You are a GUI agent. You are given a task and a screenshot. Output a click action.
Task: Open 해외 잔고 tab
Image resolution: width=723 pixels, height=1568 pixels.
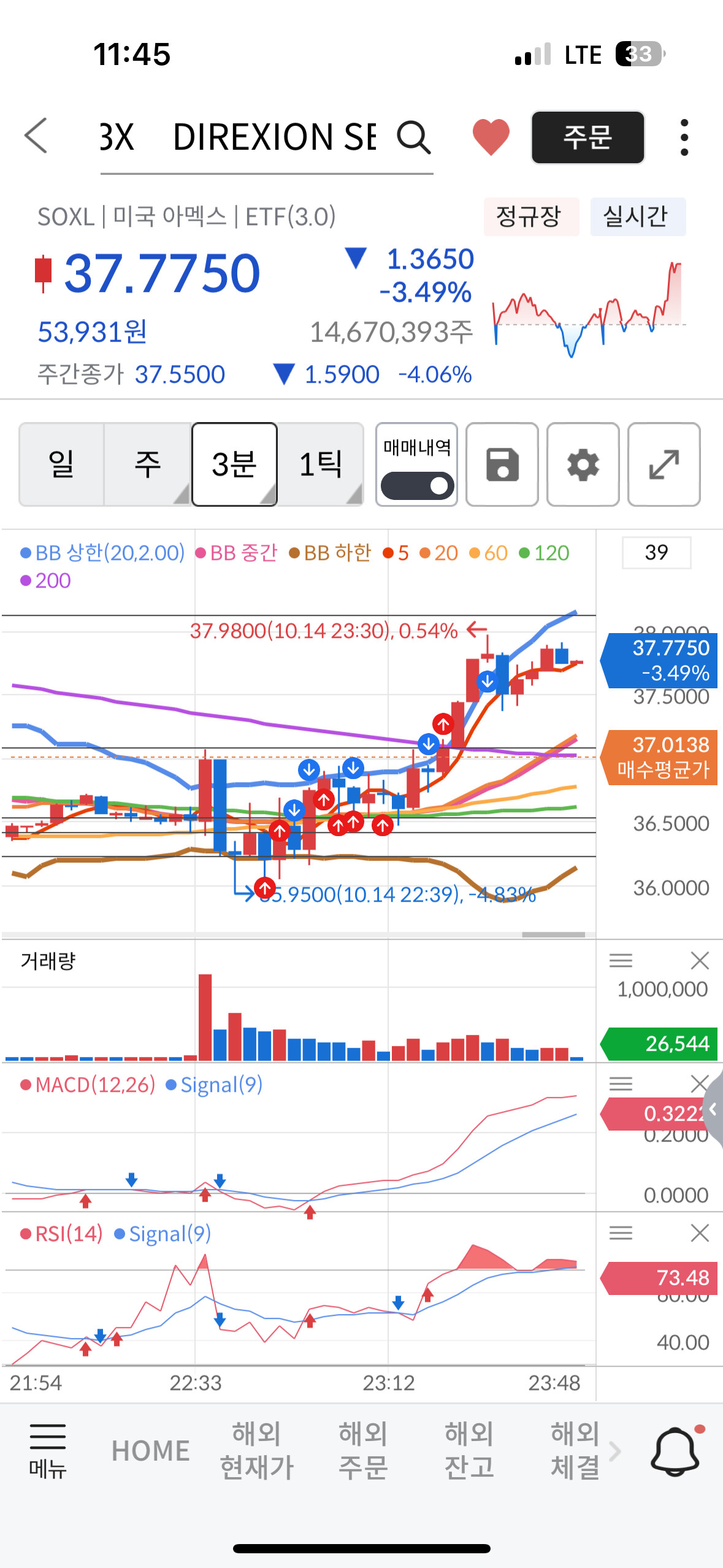point(469,1451)
